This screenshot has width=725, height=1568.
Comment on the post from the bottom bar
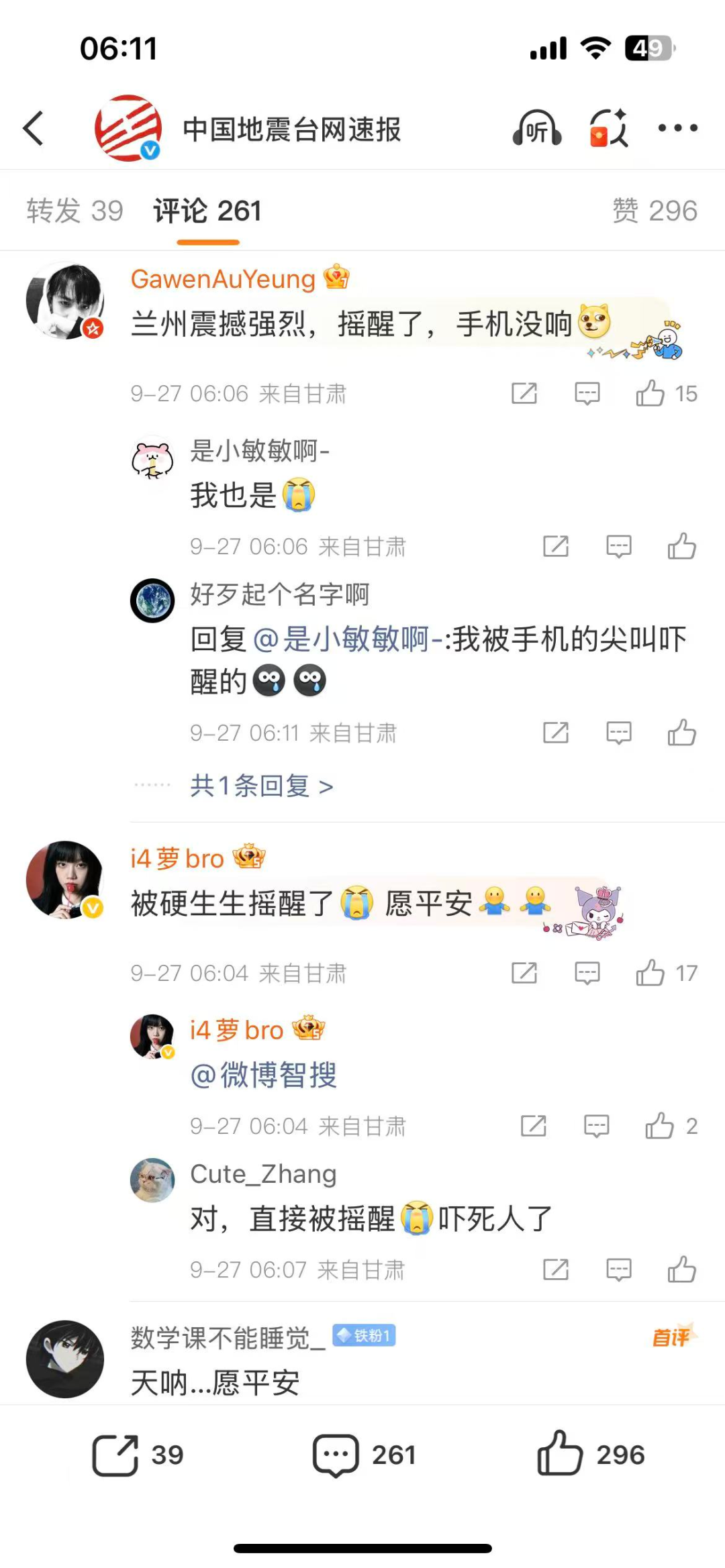tap(336, 1455)
